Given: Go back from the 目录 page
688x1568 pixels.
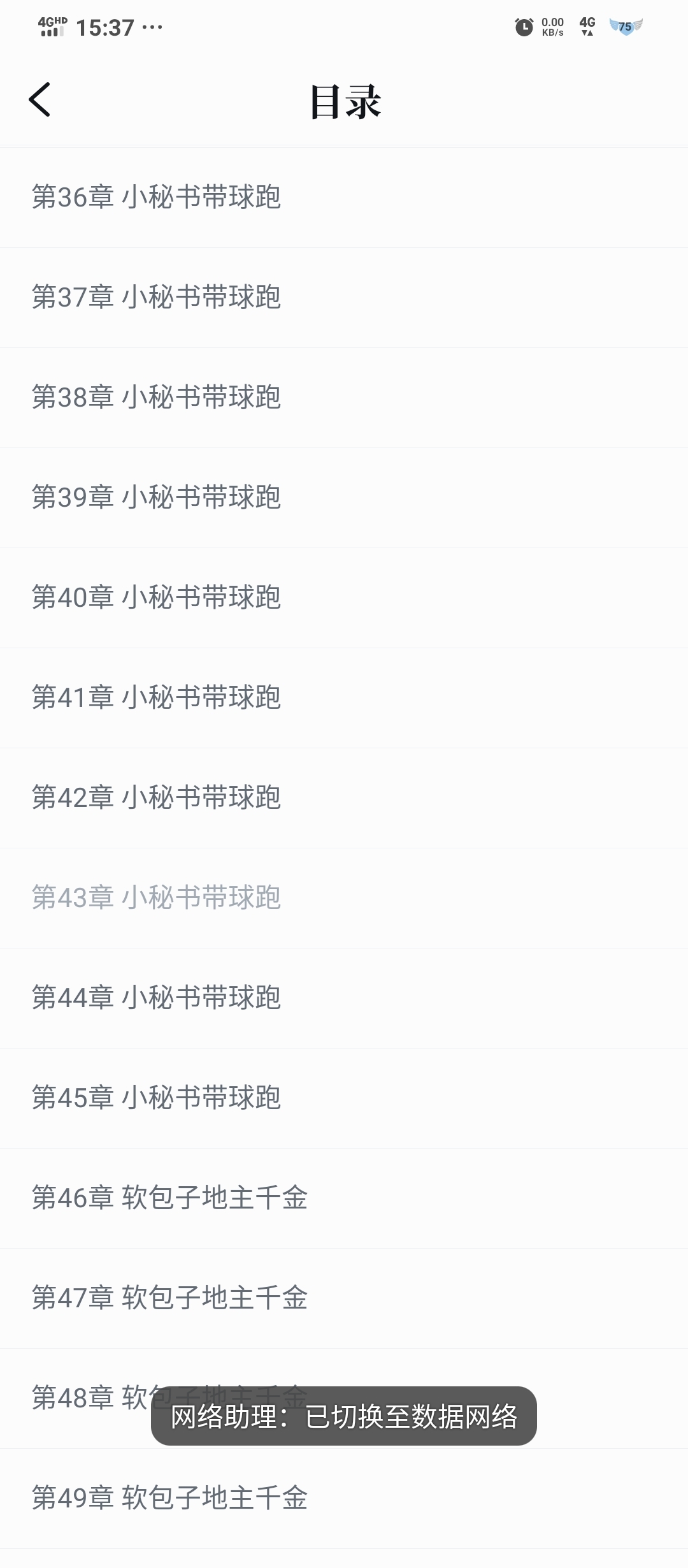Looking at the screenshot, I should coord(39,100).
